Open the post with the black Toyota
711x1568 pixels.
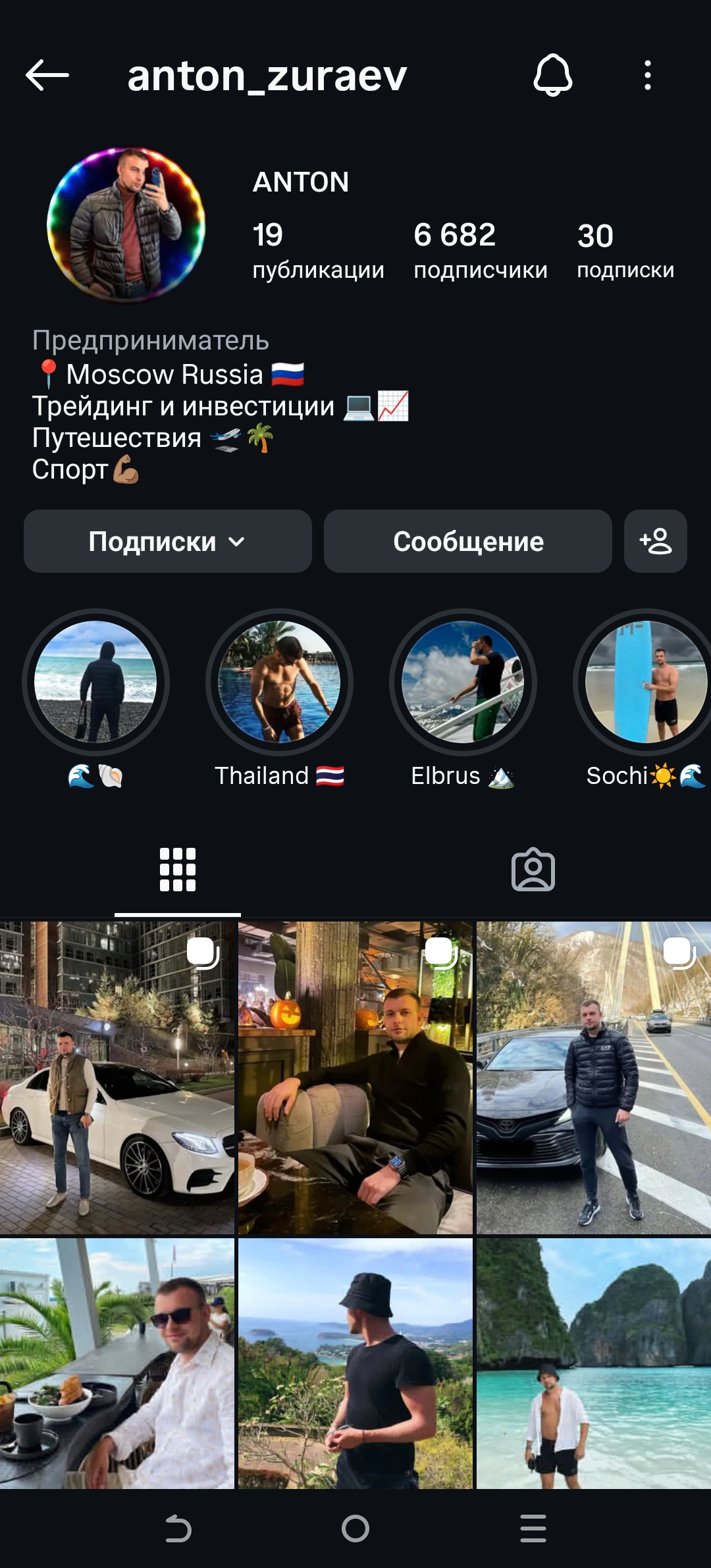pyautogui.click(x=594, y=1078)
